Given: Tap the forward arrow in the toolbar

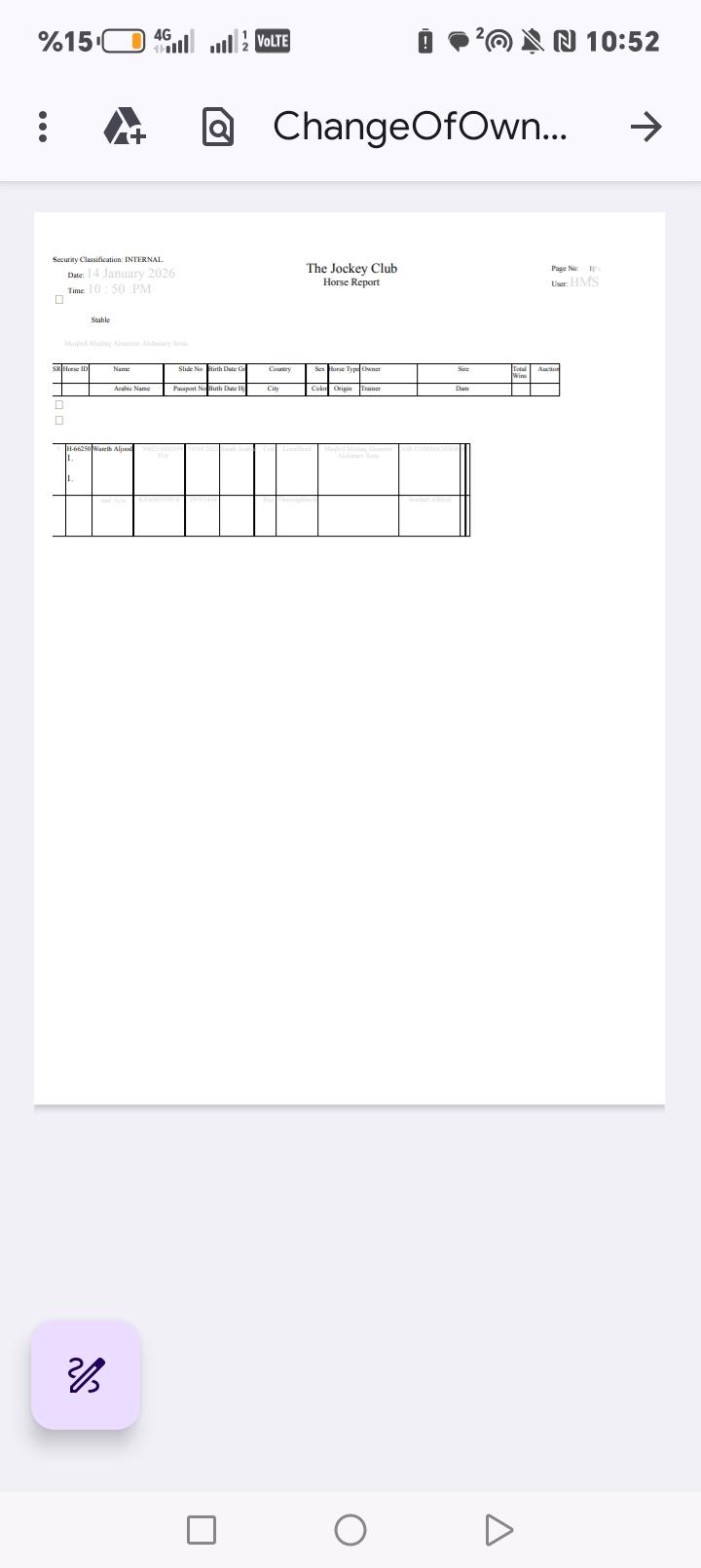Looking at the screenshot, I should 646,127.
